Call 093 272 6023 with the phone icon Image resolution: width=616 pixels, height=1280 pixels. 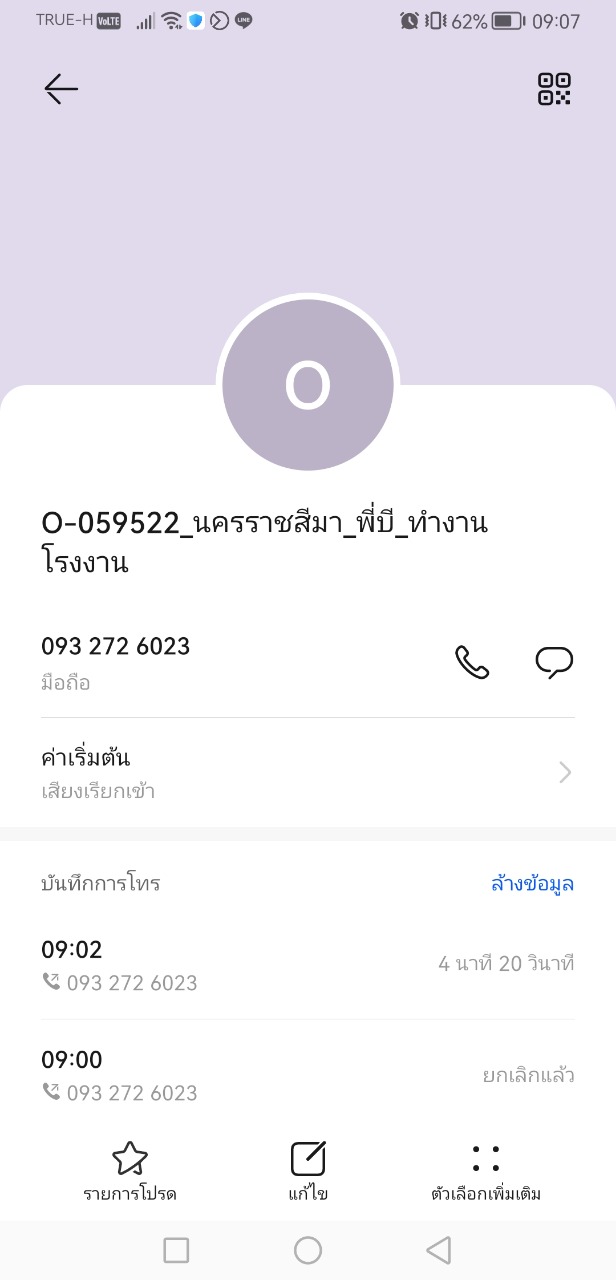tap(472, 662)
